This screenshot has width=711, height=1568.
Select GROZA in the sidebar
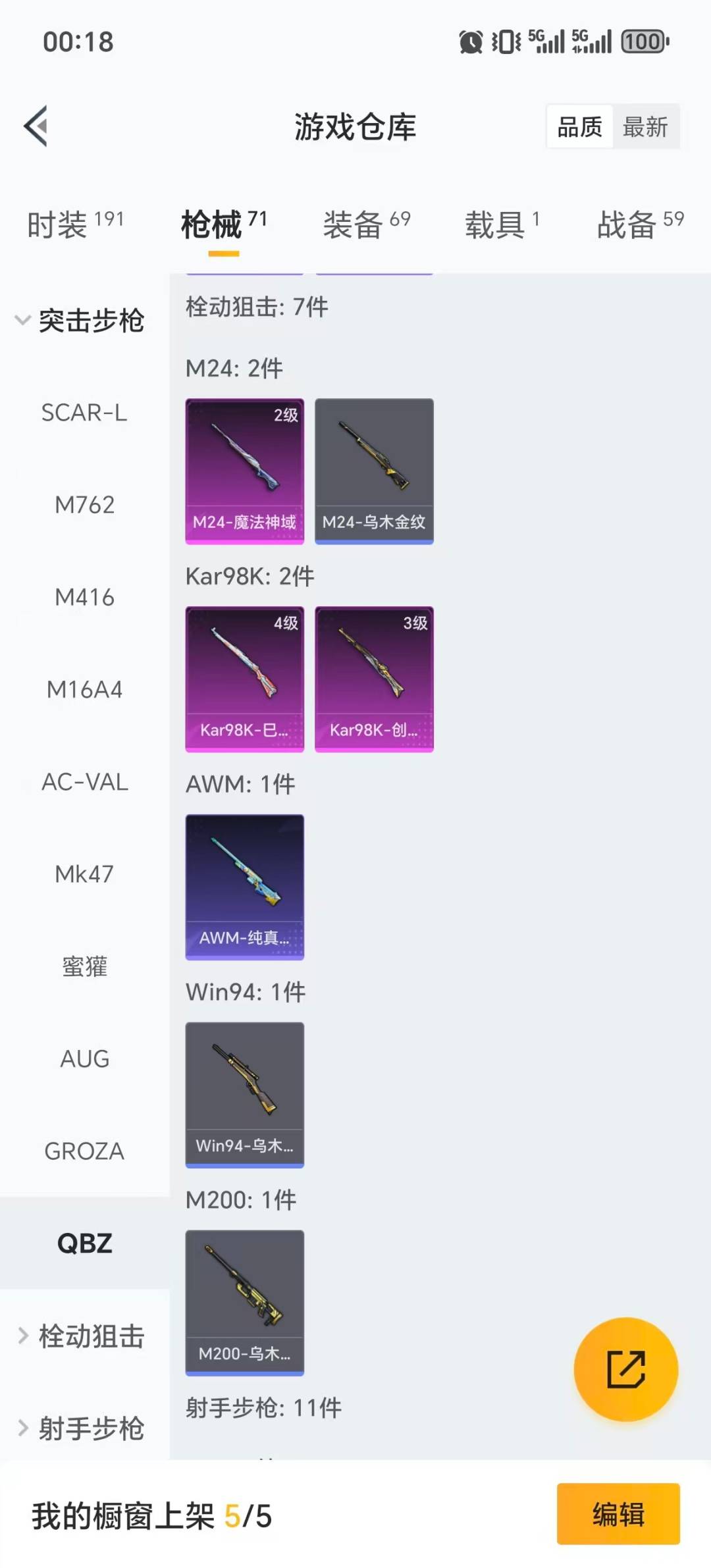(84, 1151)
